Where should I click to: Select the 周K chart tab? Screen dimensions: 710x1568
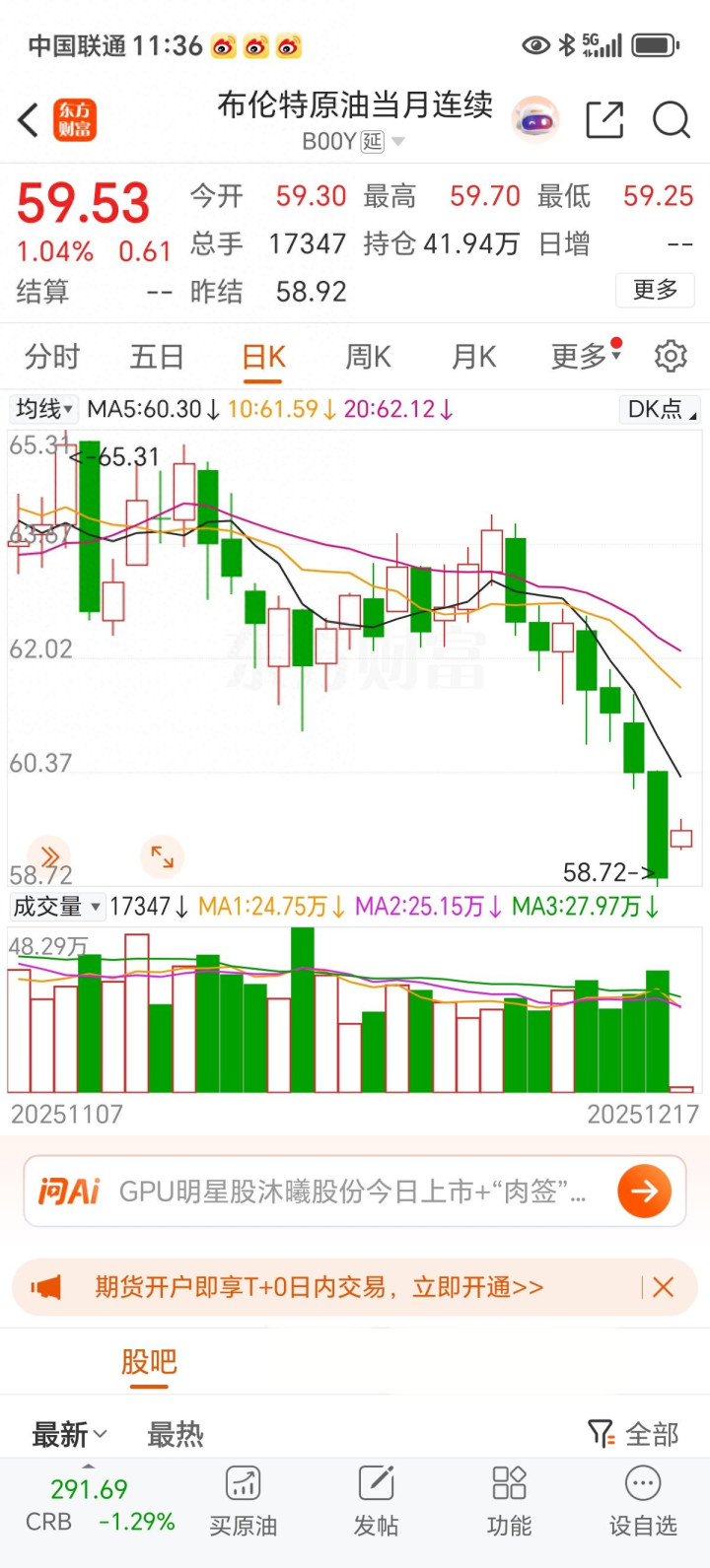tap(368, 357)
